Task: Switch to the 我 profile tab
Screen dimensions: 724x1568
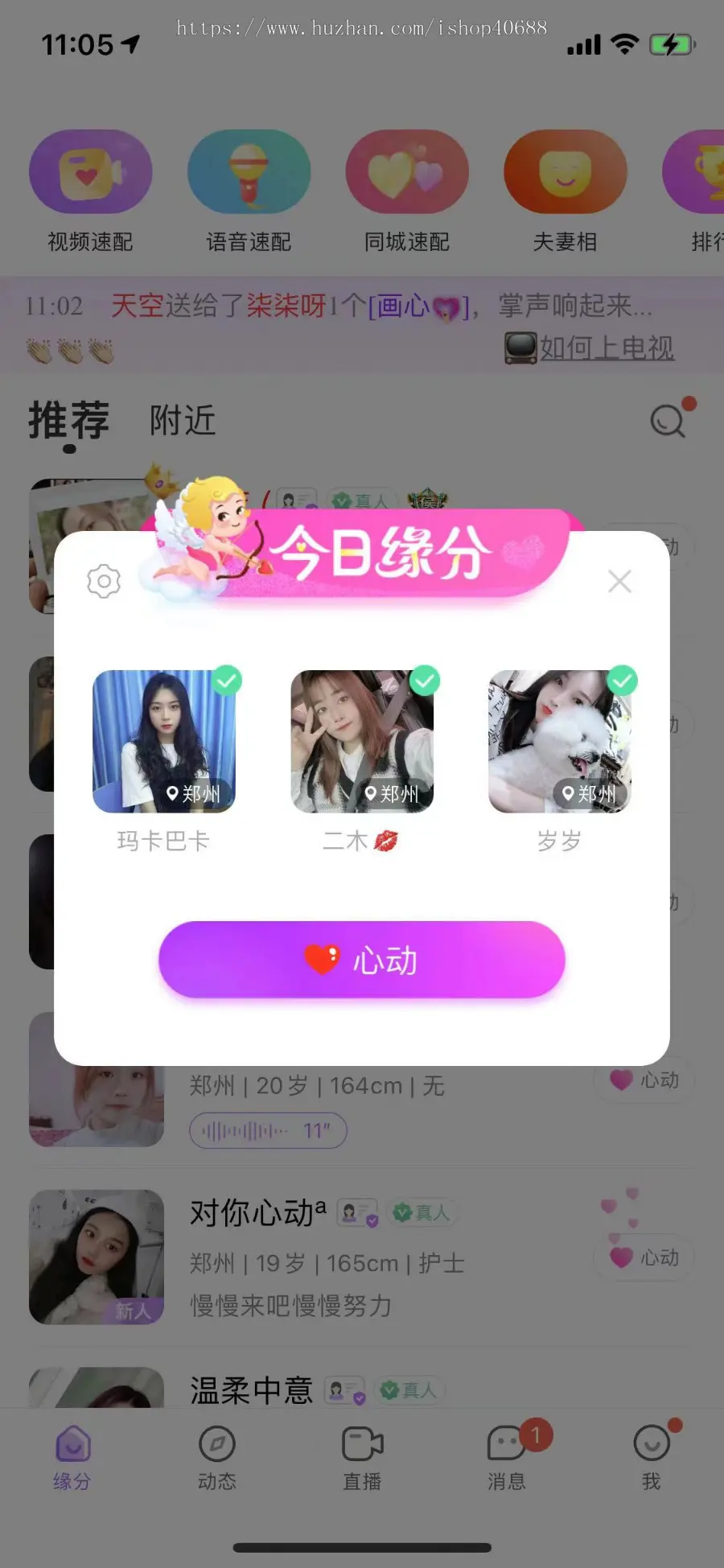Action: point(652,1457)
